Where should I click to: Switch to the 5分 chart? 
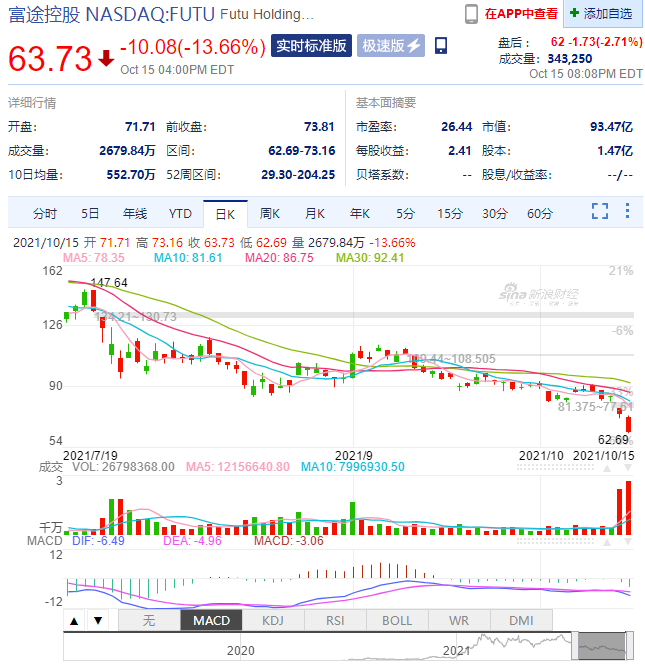click(405, 213)
